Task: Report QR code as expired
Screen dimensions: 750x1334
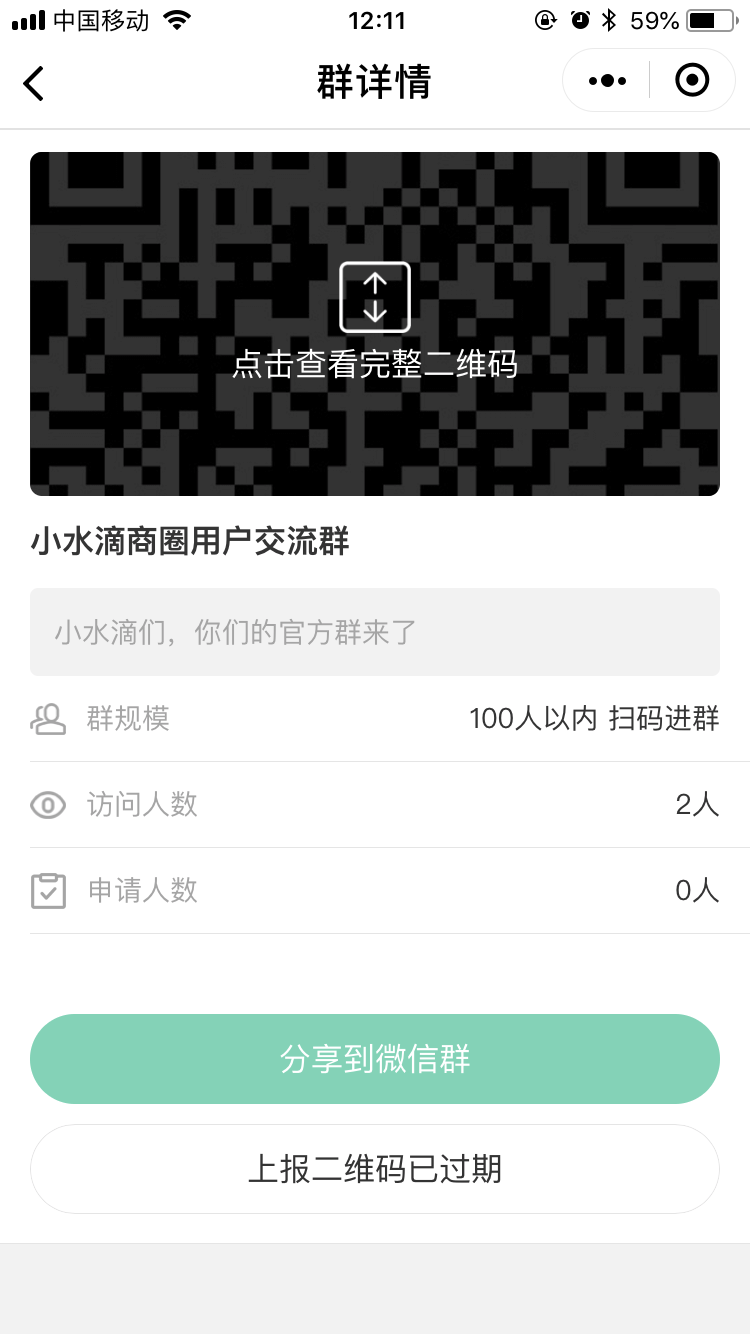Action: pyautogui.click(x=375, y=1169)
